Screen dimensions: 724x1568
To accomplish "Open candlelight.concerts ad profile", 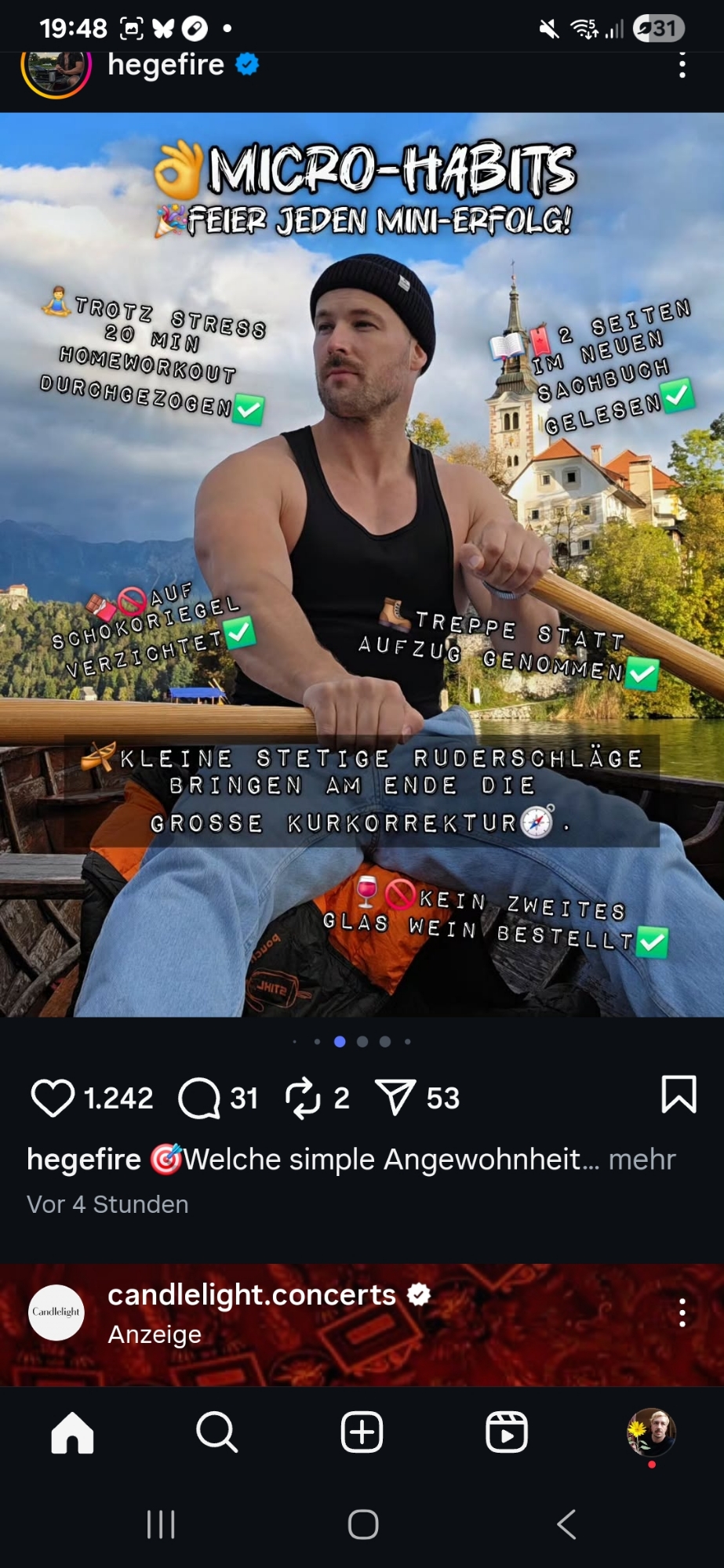I will [251, 1295].
